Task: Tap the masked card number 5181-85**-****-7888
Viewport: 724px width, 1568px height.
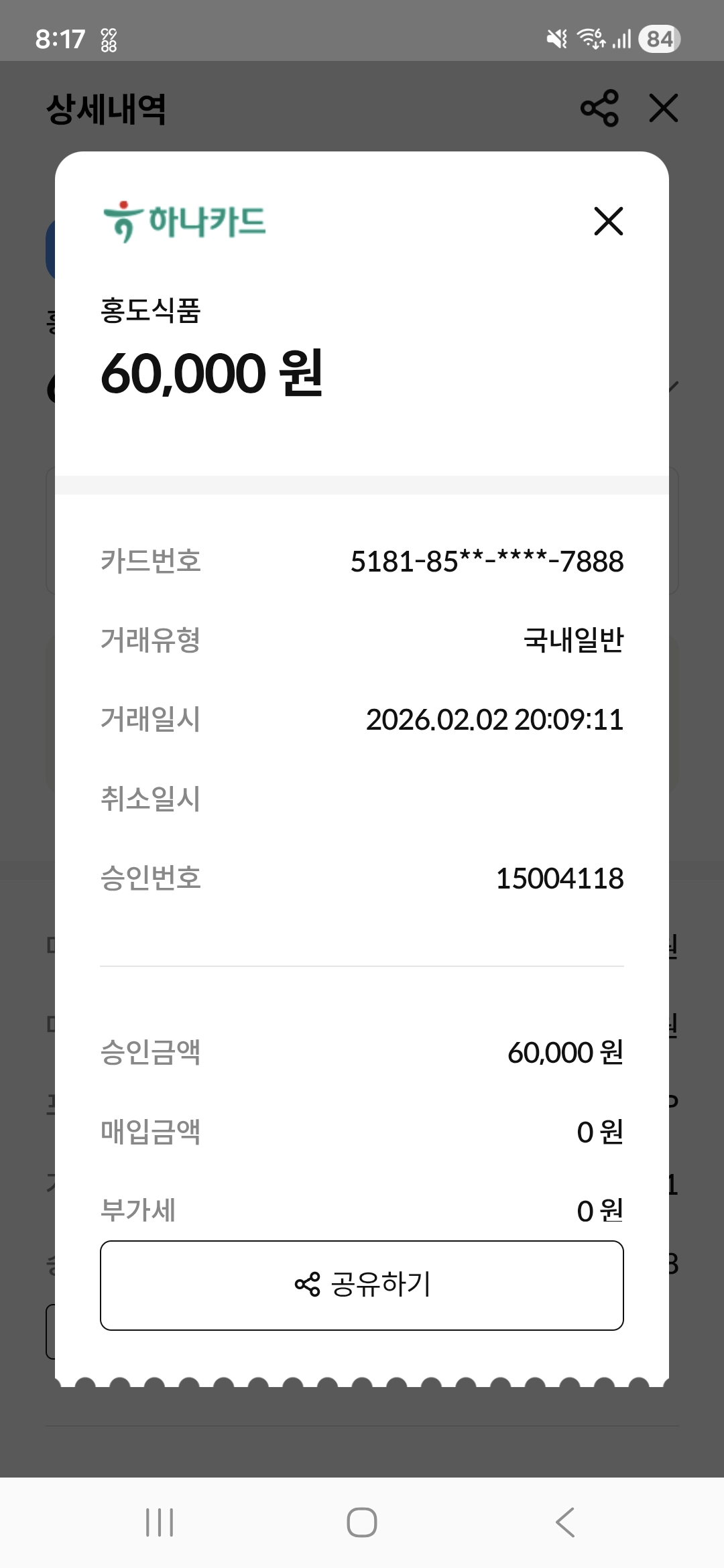Action: [488, 562]
